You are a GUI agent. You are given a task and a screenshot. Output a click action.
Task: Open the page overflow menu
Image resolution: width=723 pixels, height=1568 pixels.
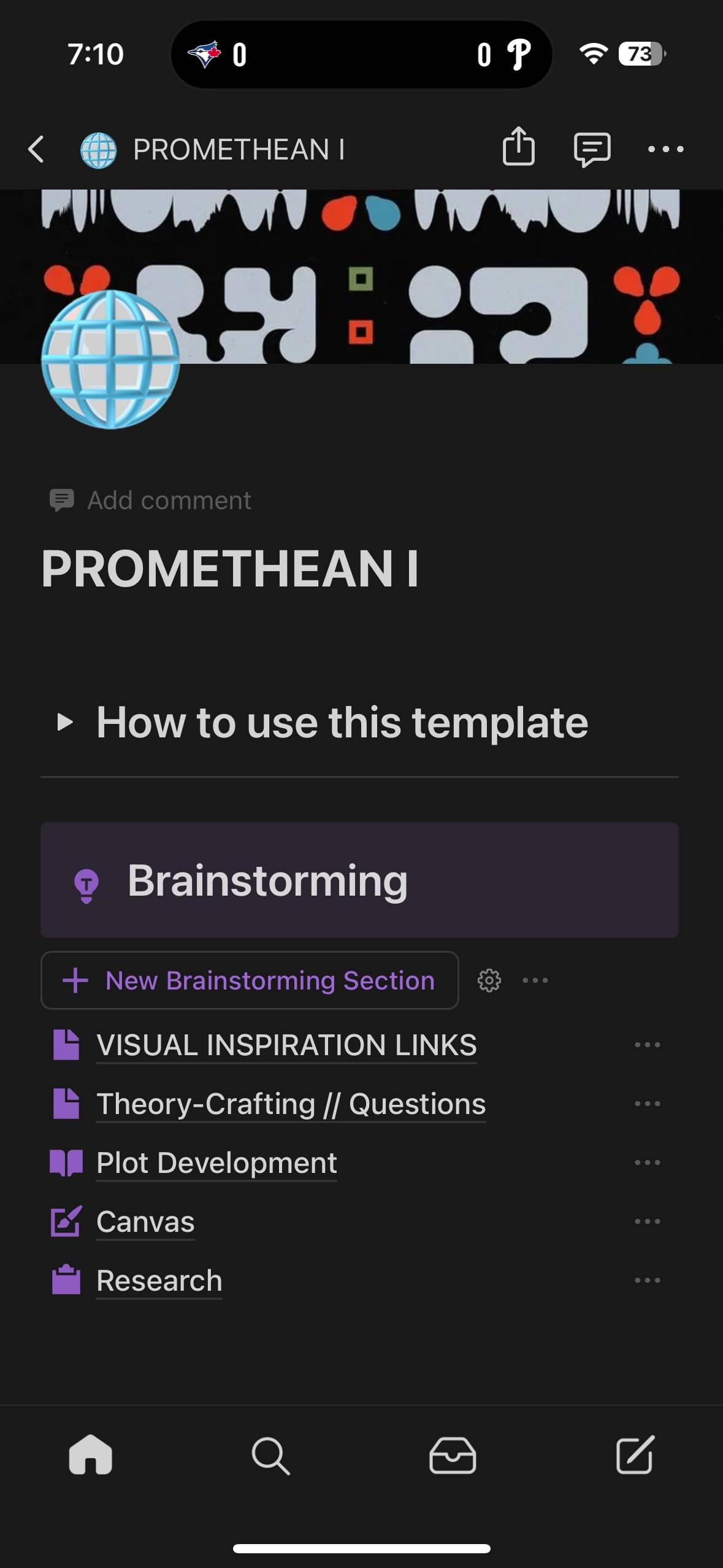665,149
